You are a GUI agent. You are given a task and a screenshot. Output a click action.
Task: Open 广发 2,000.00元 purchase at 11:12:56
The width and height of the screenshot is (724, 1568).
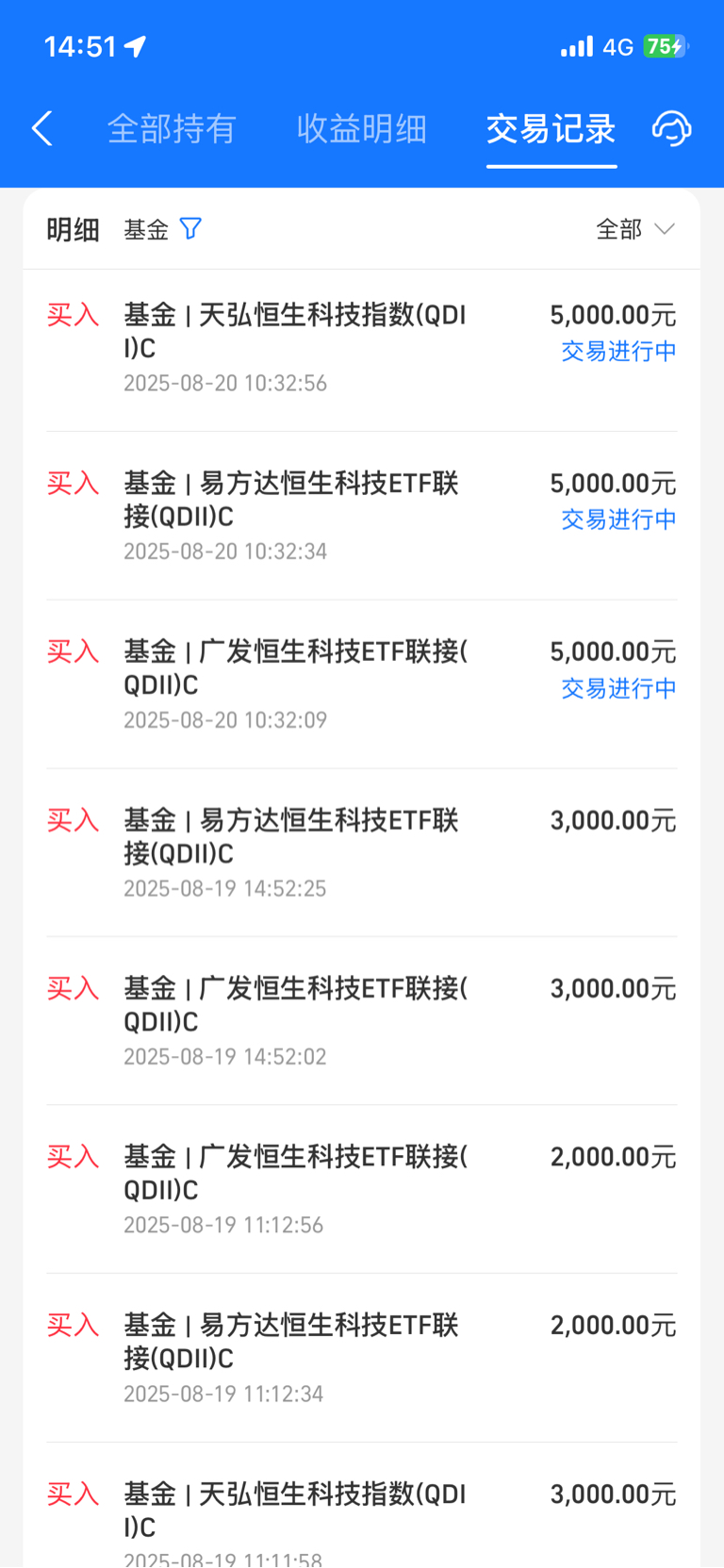pyautogui.click(x=362, y=1190)
